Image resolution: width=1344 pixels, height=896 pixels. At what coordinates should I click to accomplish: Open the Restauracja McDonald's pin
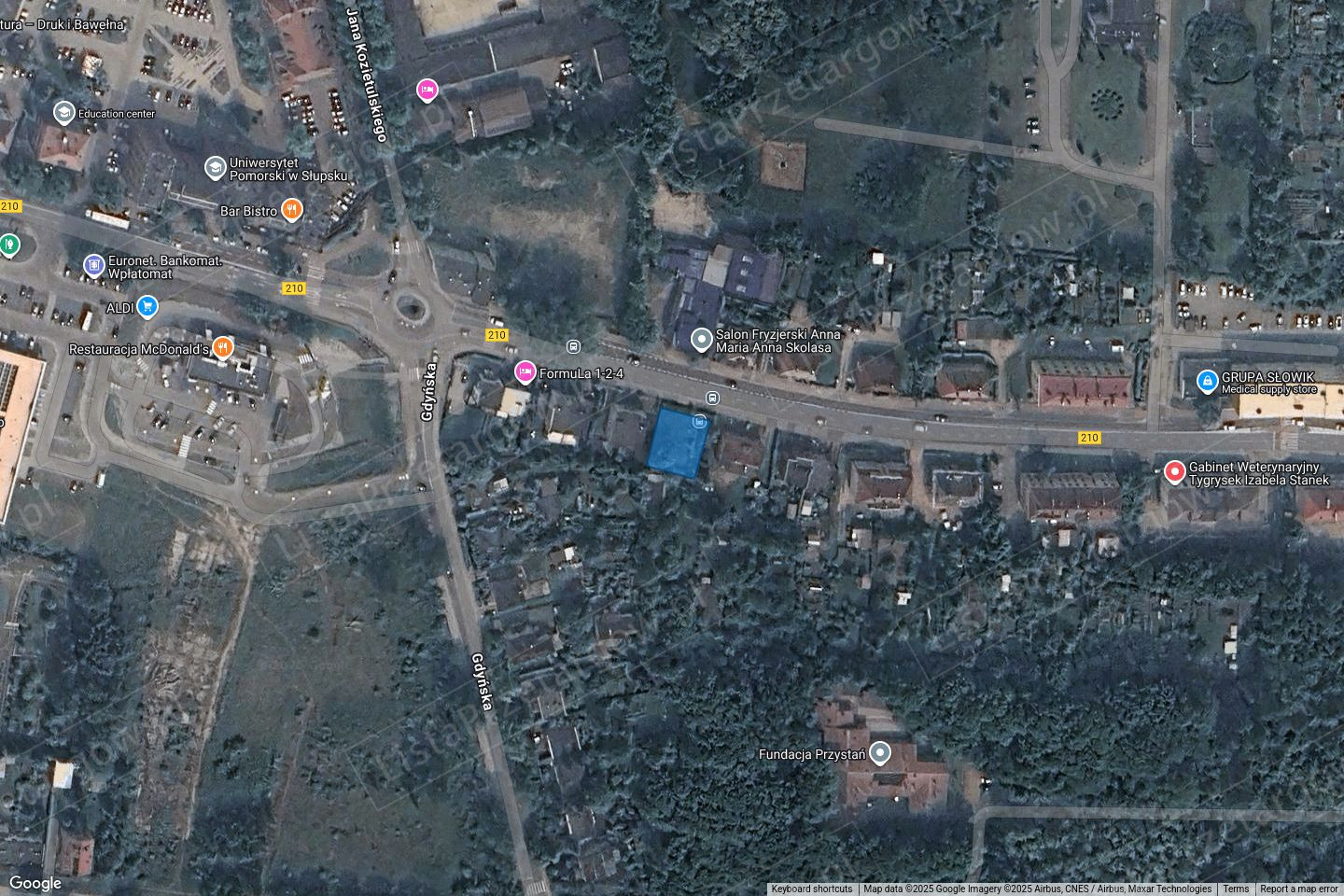click(x=222, y=349)
